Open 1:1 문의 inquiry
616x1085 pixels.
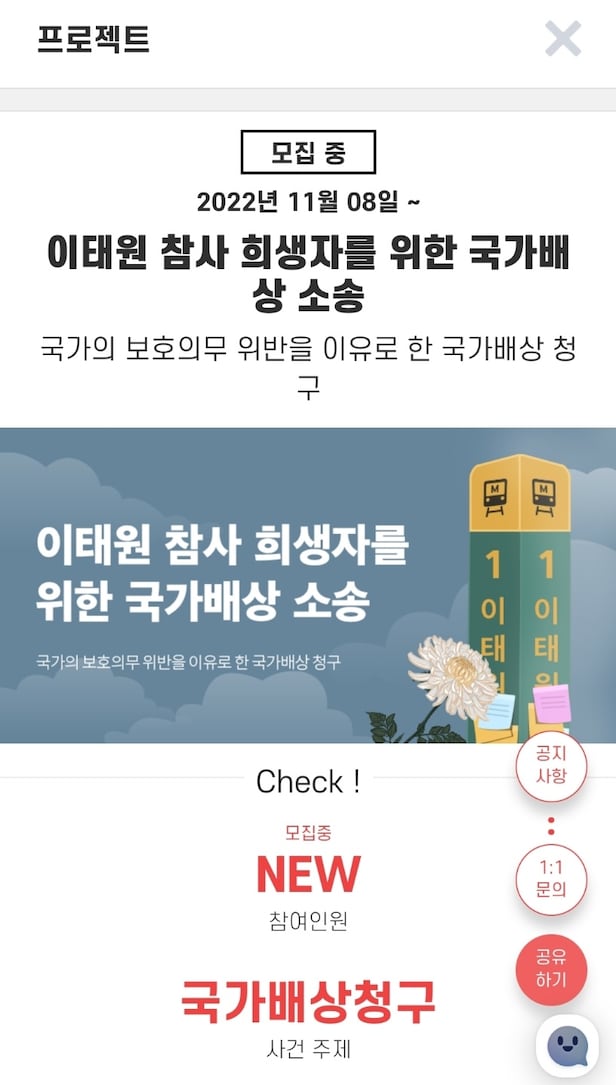[551, 878]
